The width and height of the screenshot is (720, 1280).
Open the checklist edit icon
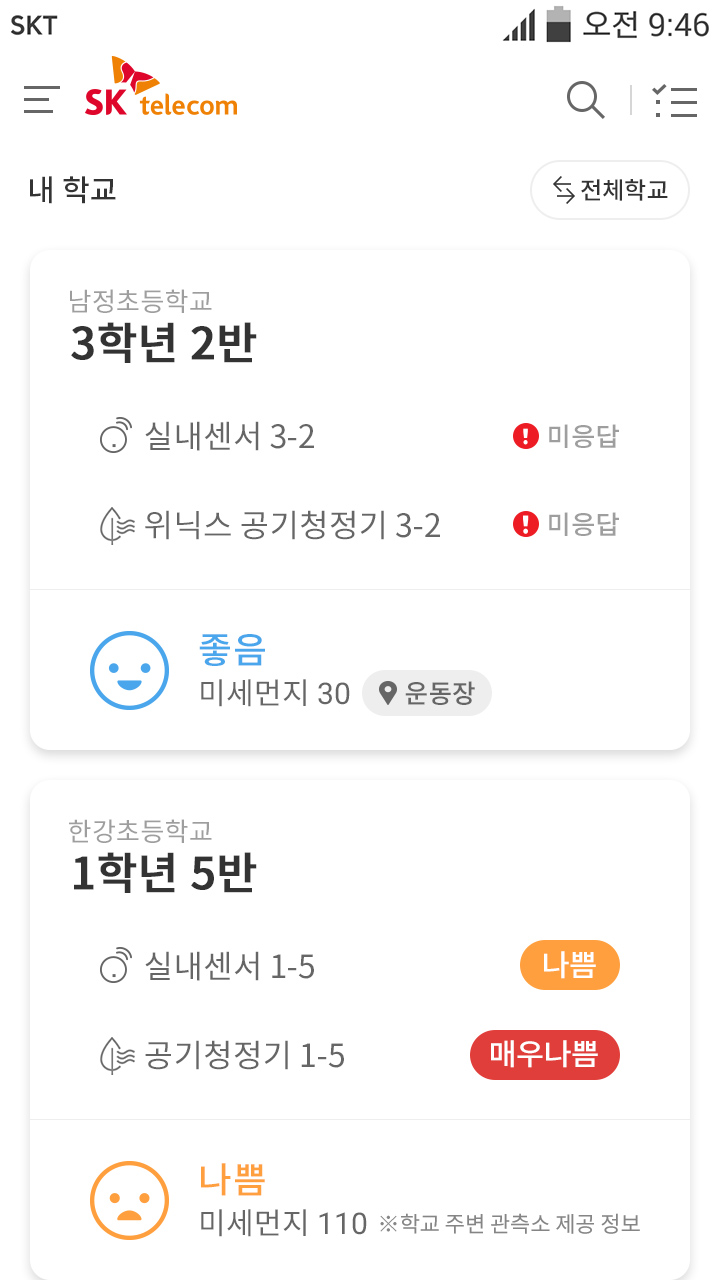click(x=675, y=100)
